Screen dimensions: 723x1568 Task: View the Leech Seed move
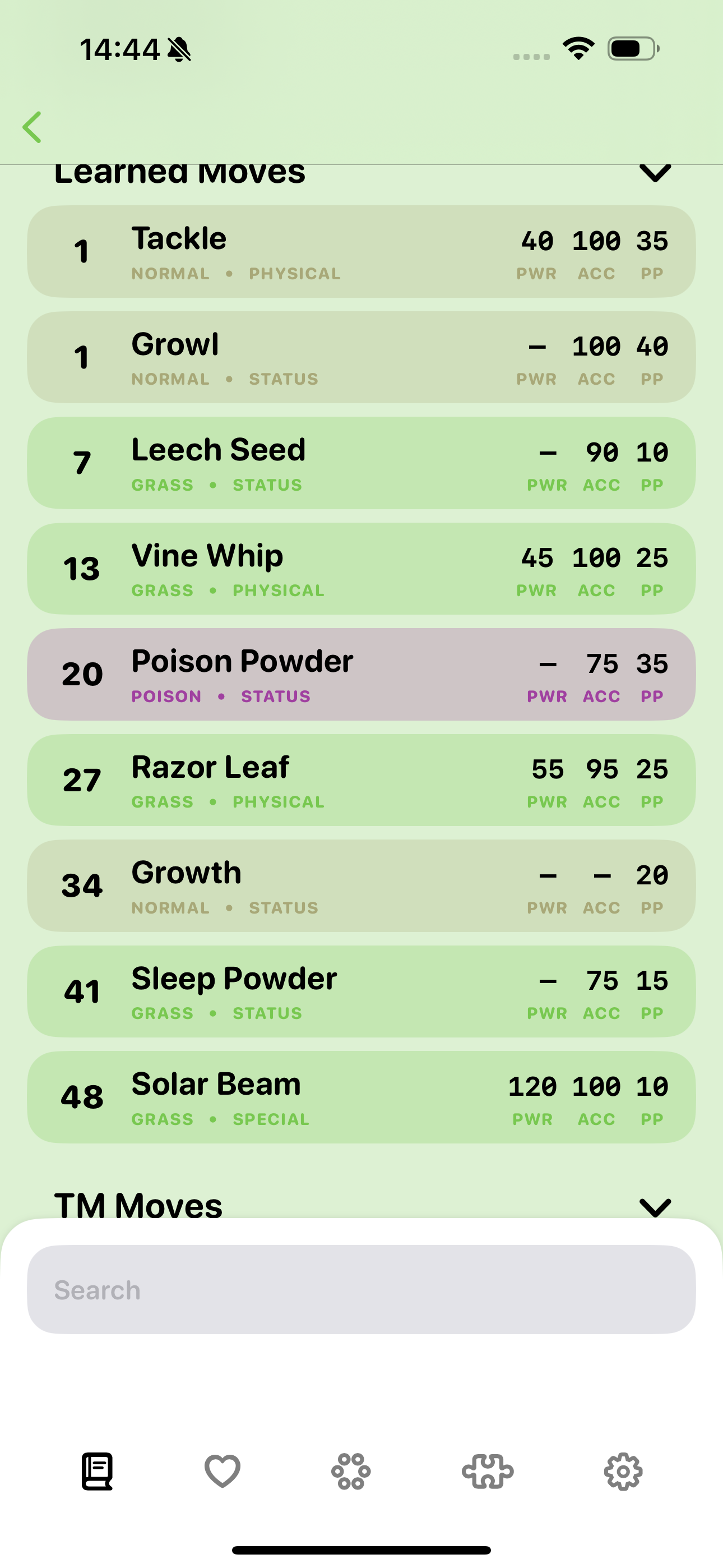point(361,463)
